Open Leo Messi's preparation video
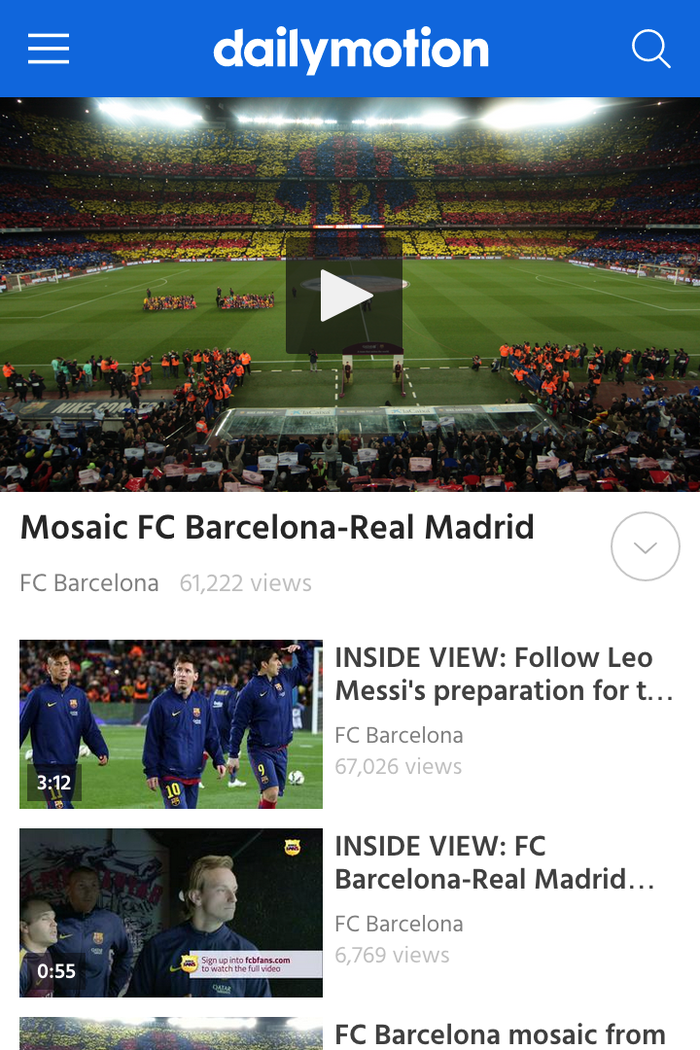This screenshot has width=700, height=1050. pyautogui.click(x=504, y=674)
